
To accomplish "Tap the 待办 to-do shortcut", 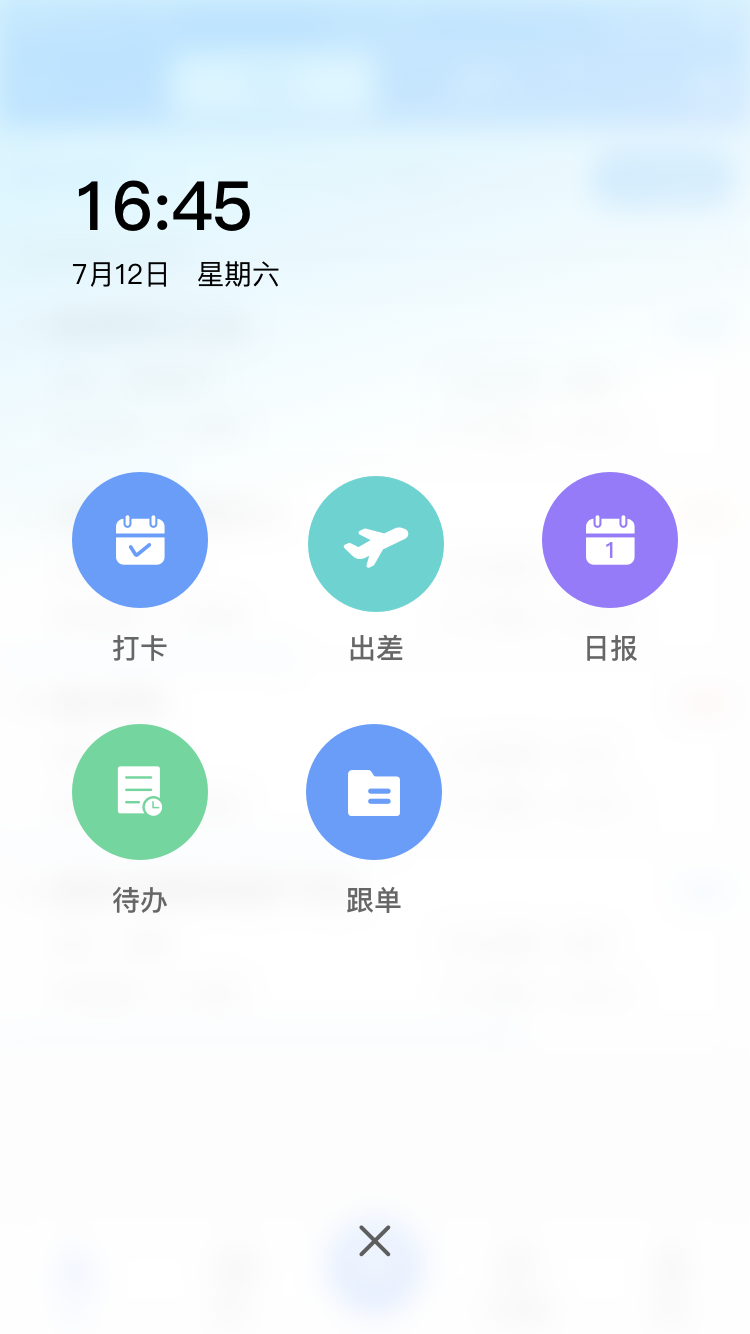I will click(140, 792).
